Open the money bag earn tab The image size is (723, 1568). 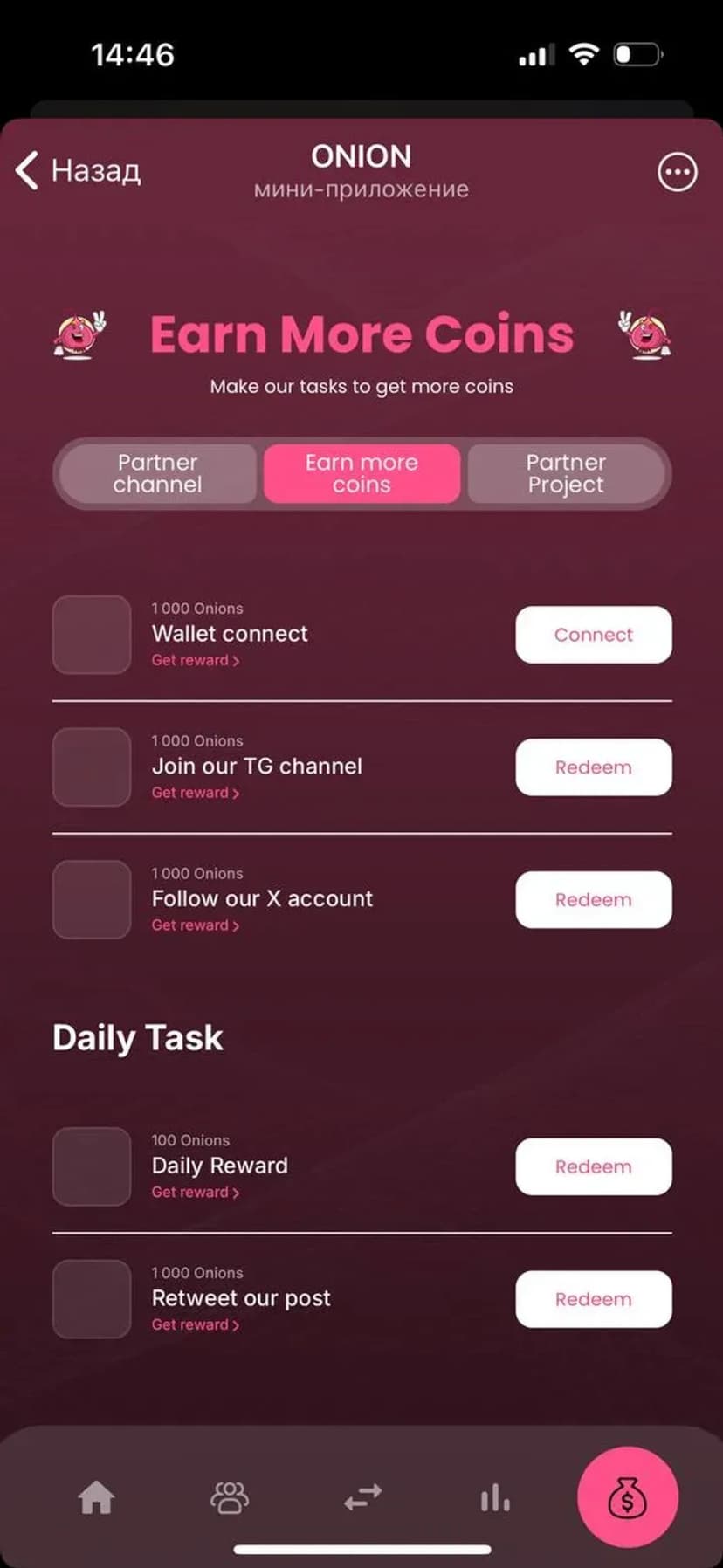tap(627, 1498)
